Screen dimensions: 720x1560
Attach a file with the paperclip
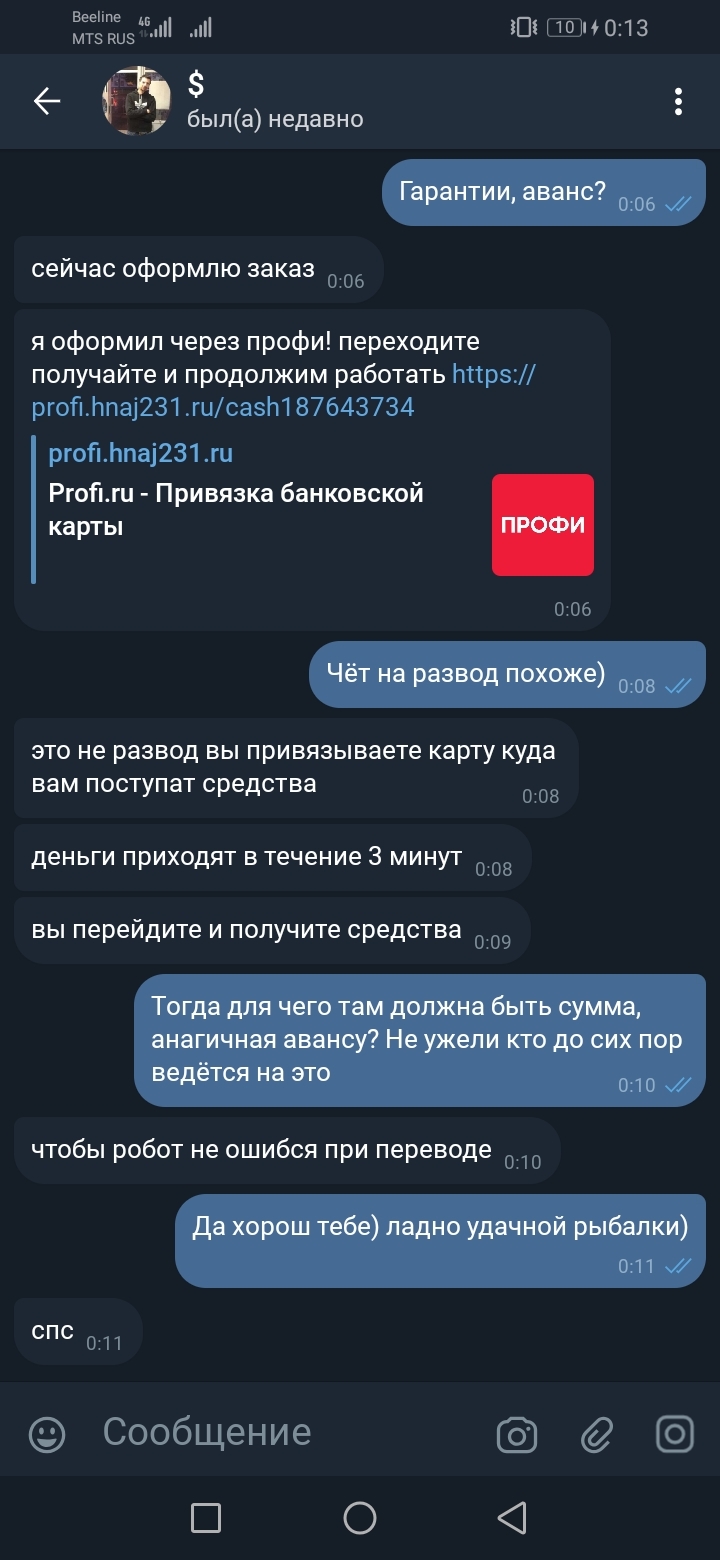coord(596,1434)
